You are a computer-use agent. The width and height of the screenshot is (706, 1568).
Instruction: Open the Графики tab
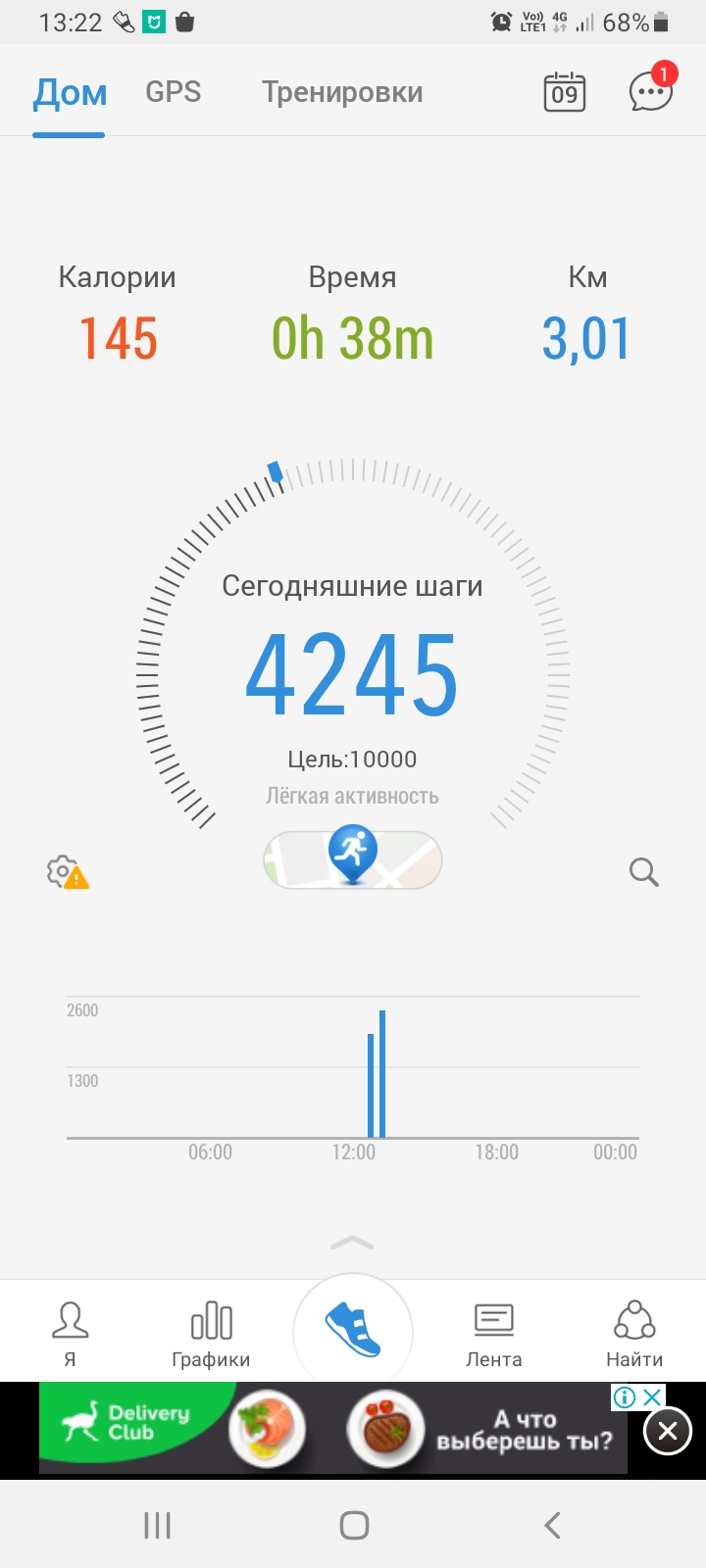211,1331
